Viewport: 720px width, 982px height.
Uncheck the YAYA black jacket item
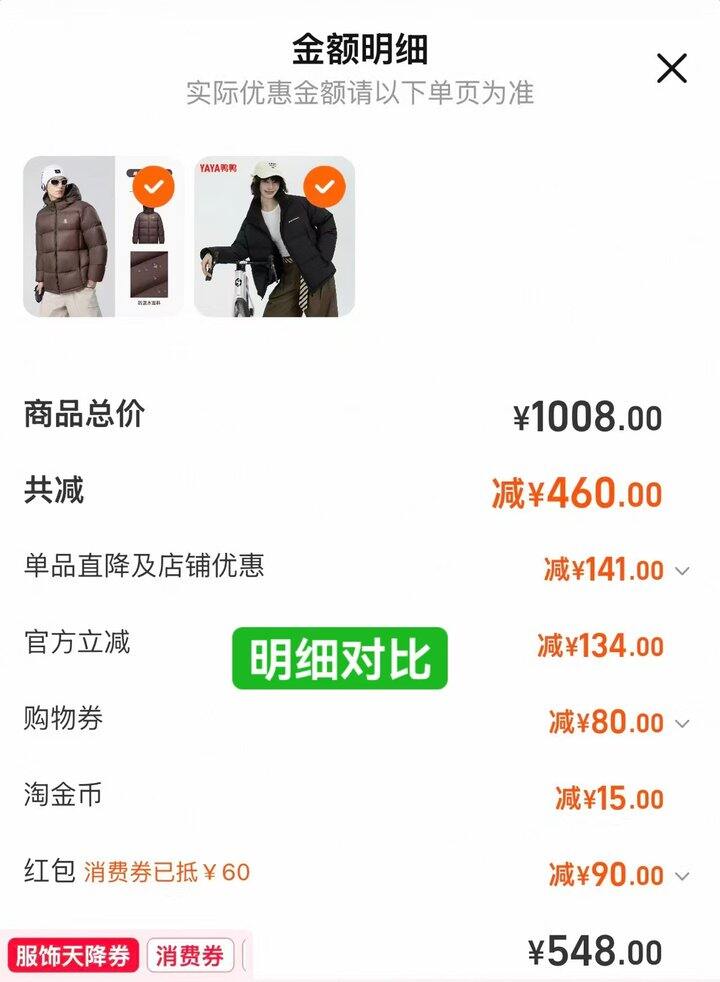pyautogui.click(x=324, y=186)
